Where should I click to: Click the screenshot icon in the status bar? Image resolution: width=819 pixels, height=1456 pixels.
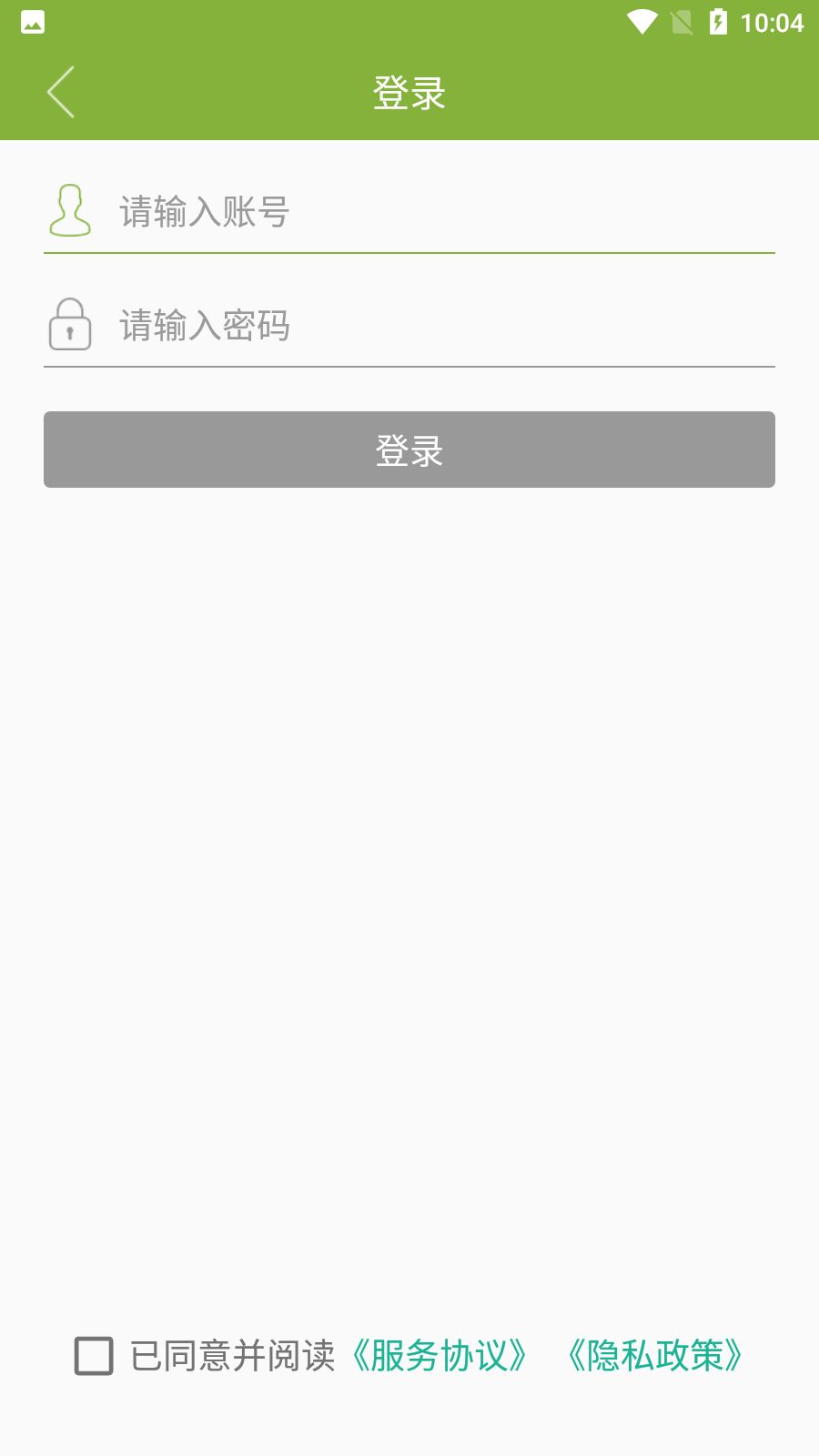pyautogui.click(x=32, y=22)
